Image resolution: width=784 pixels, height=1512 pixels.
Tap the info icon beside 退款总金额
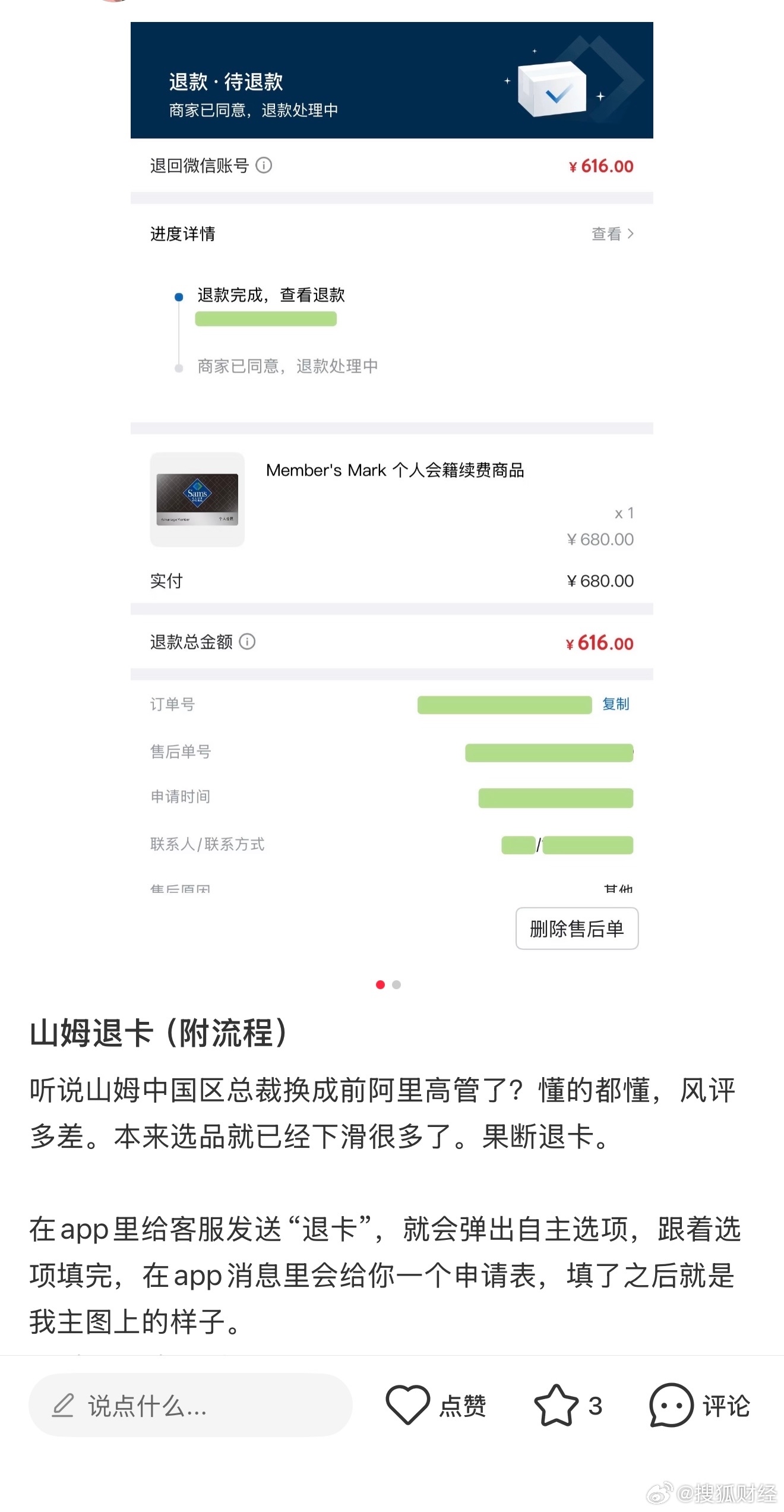pyautogui.click(x=248, y=642)
